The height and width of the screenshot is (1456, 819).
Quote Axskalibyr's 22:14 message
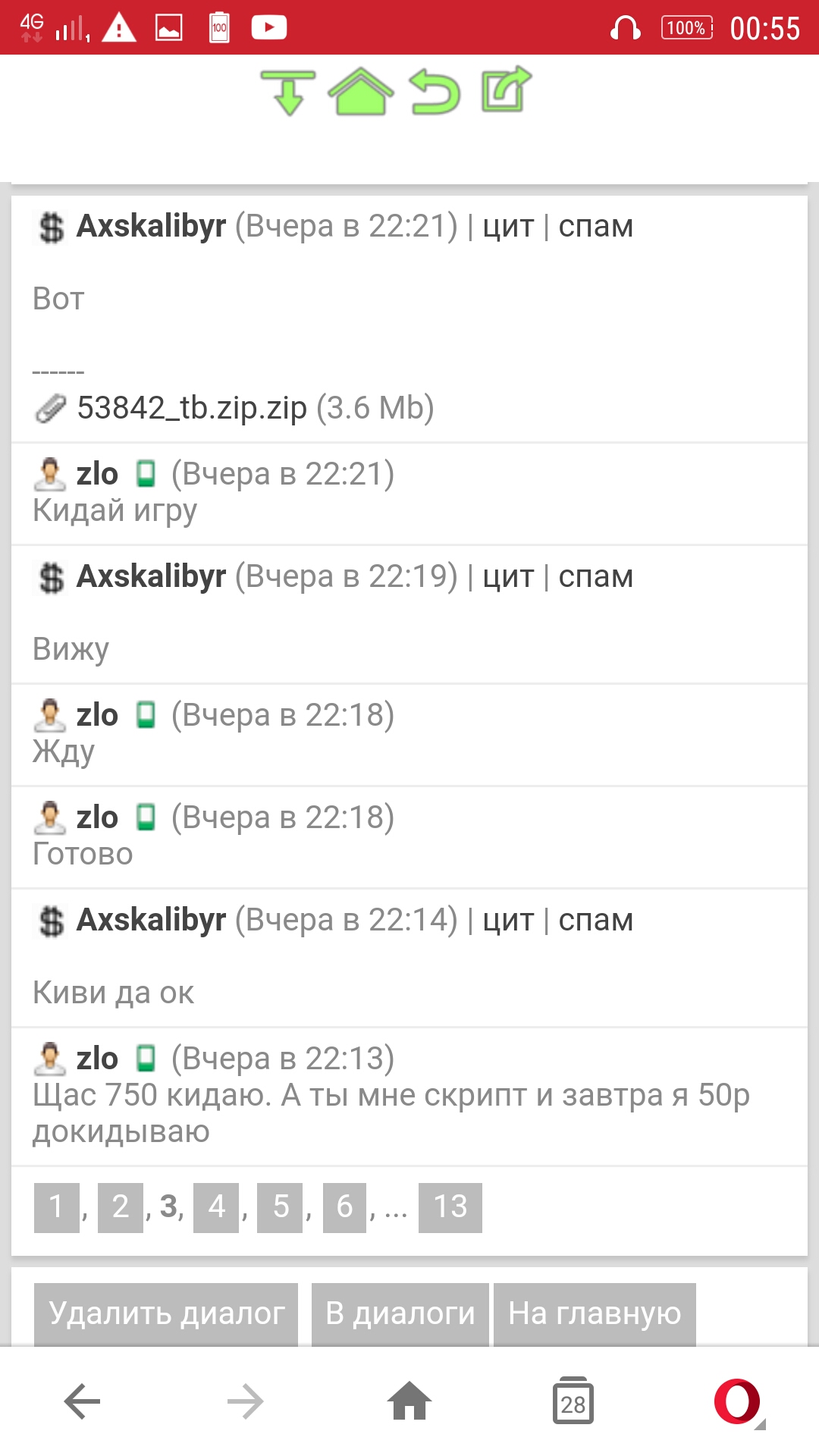pyautogui.click(x=508, y=920)
